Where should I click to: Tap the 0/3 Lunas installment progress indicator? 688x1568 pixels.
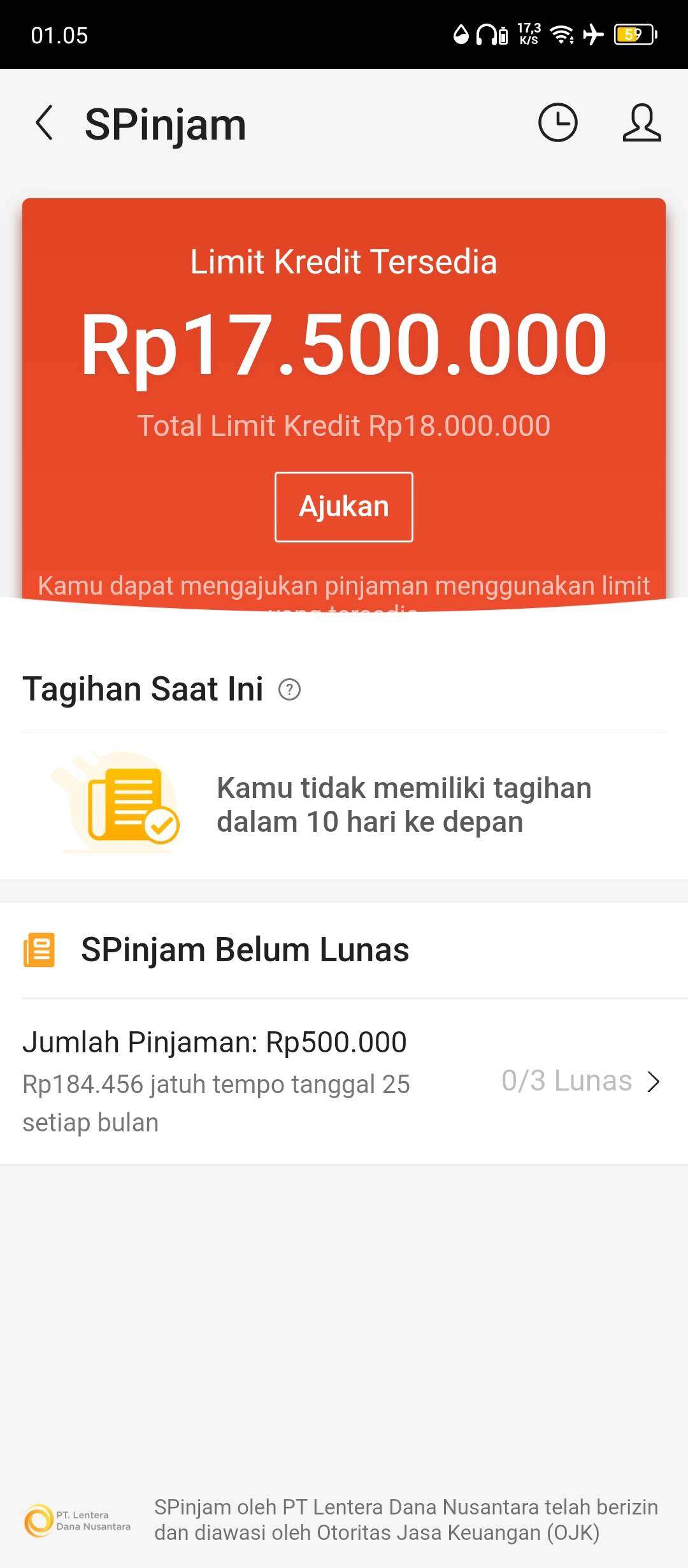coord(566,1080)
